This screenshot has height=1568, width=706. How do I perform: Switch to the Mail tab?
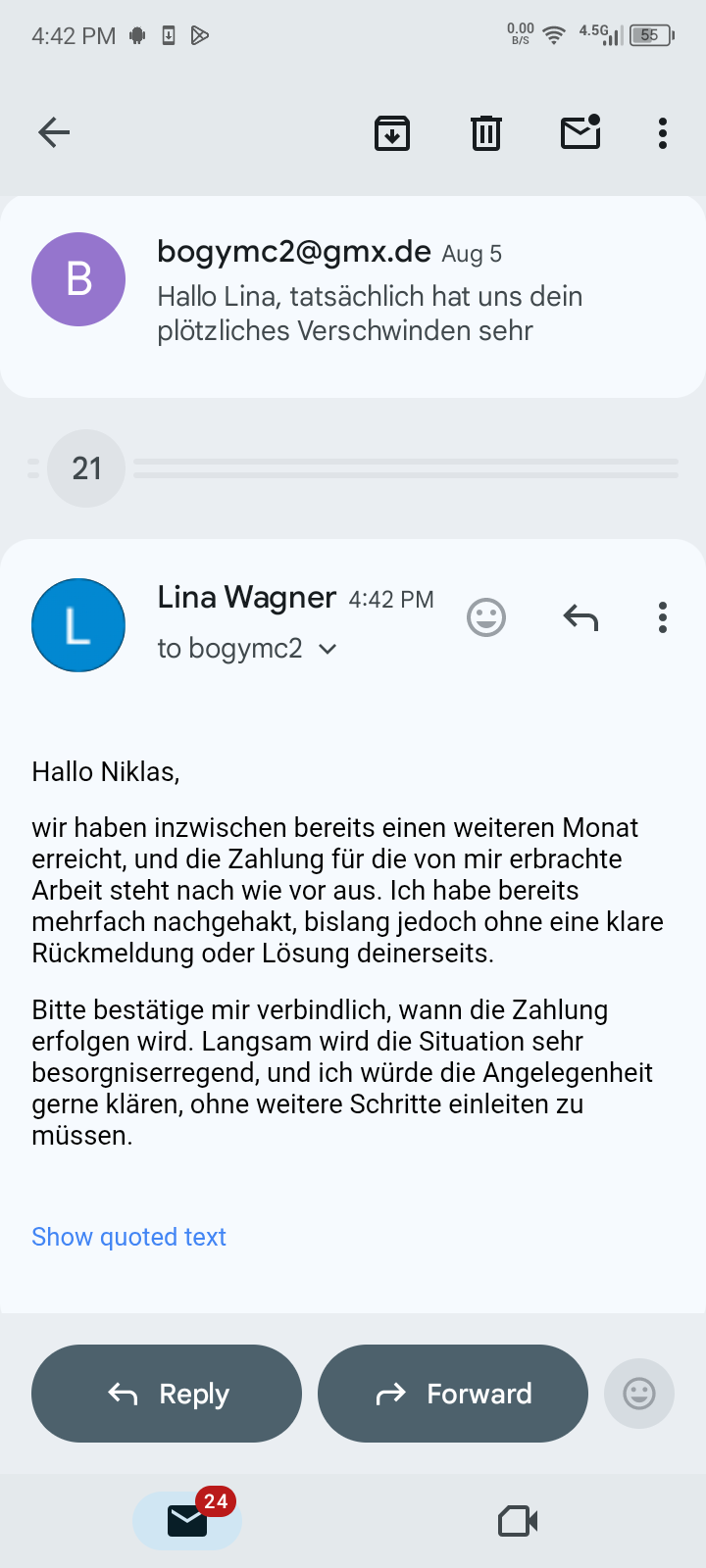click(187, 1521)
